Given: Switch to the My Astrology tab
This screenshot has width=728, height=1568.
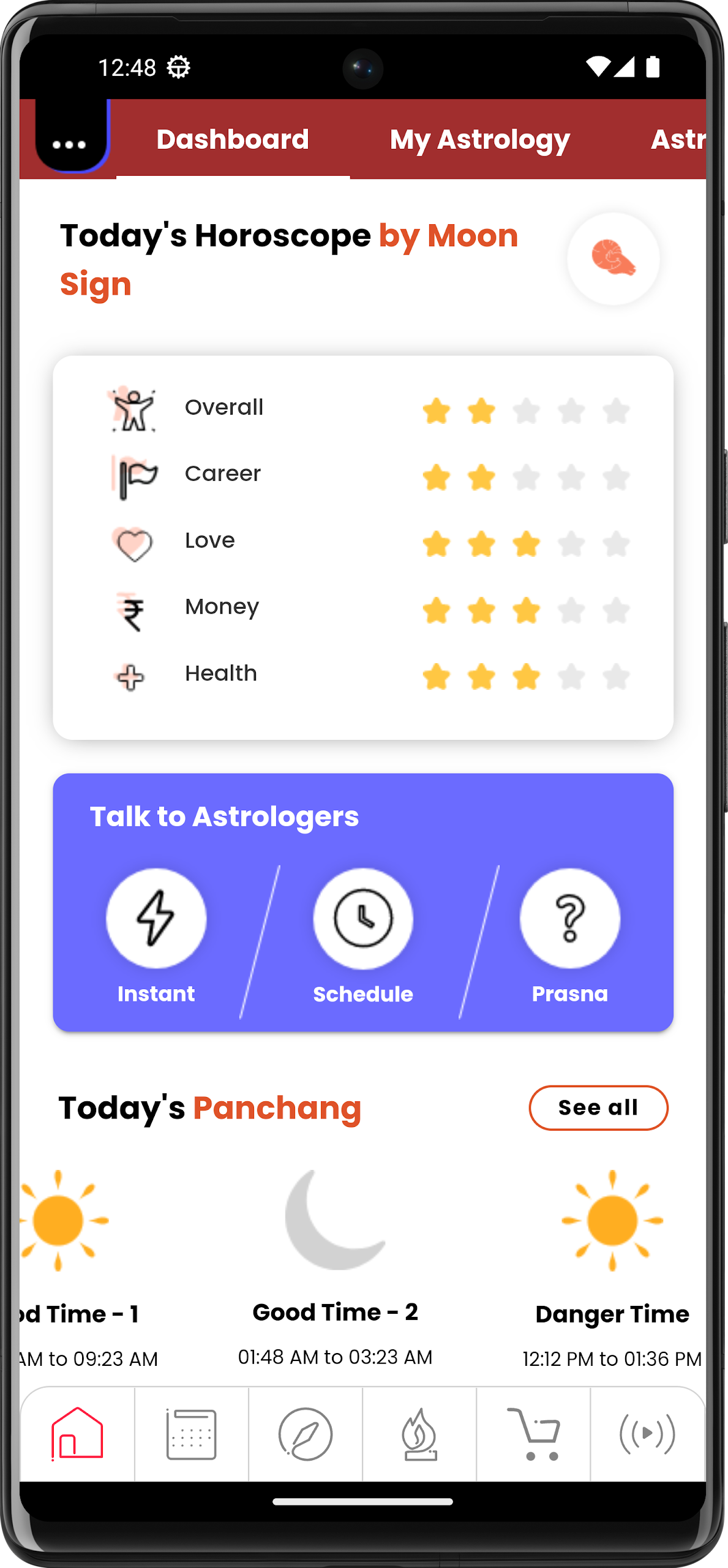Looking at the screenshot, I should pyautogui.click(x=479, y=140).
